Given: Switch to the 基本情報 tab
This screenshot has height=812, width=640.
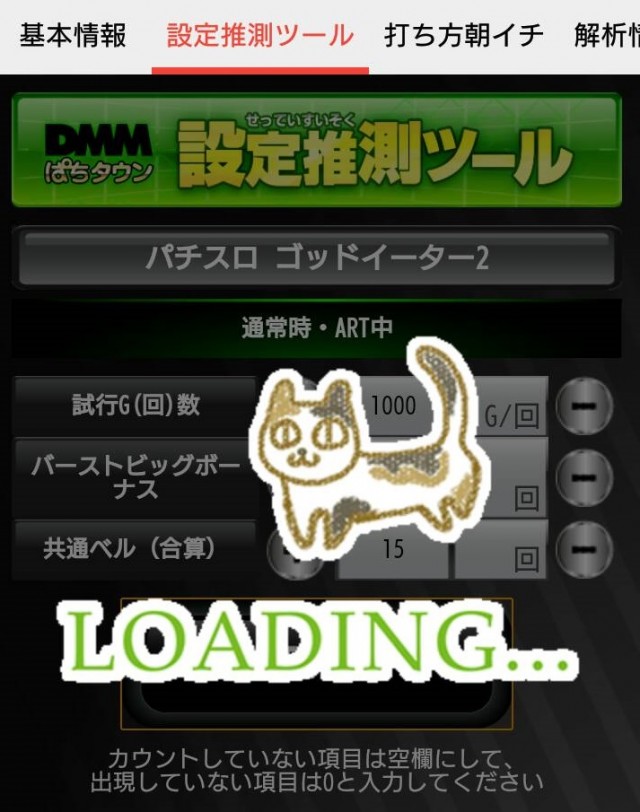Looking at the screenshot, I should [74, 36].
